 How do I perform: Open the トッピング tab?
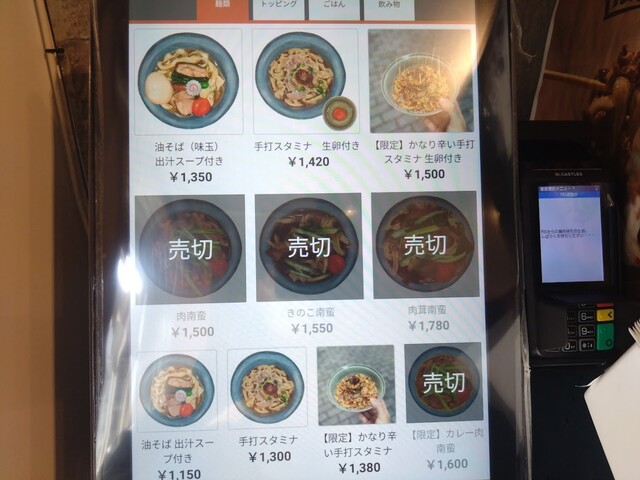[x=278, y=7]
